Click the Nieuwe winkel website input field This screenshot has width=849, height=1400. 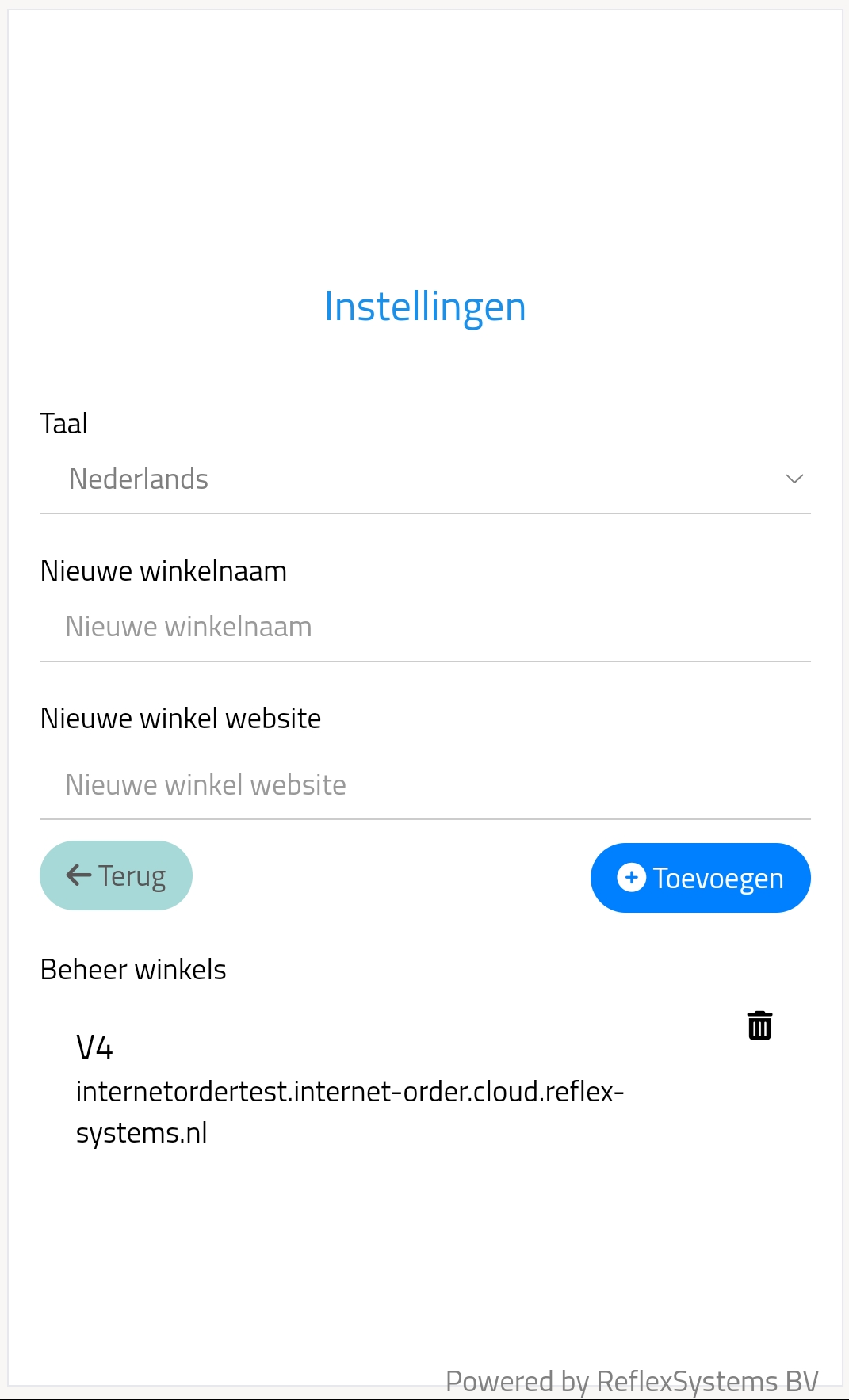(x=425, y=784)
